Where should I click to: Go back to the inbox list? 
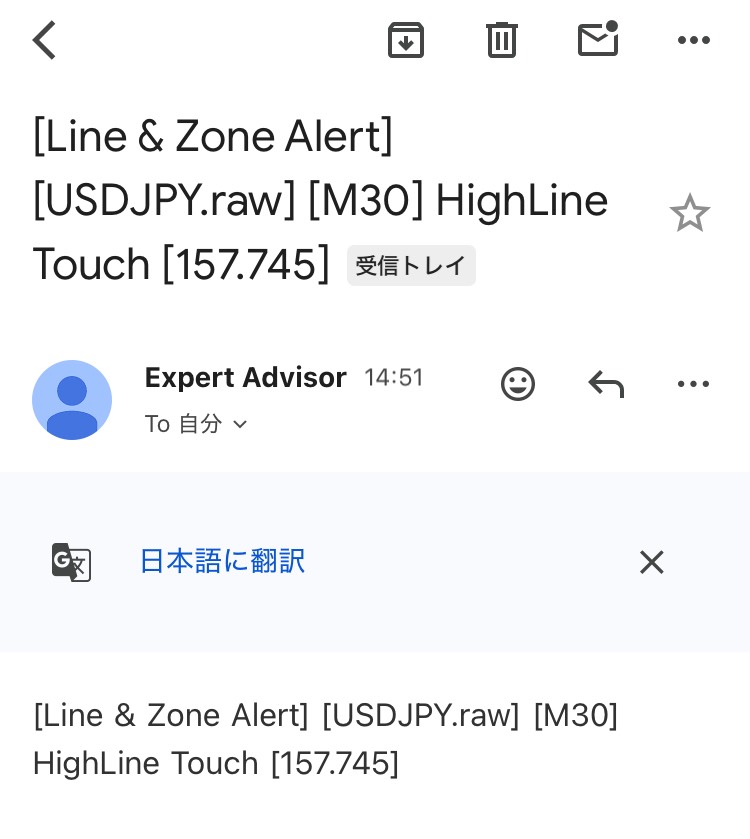(45, 41)
